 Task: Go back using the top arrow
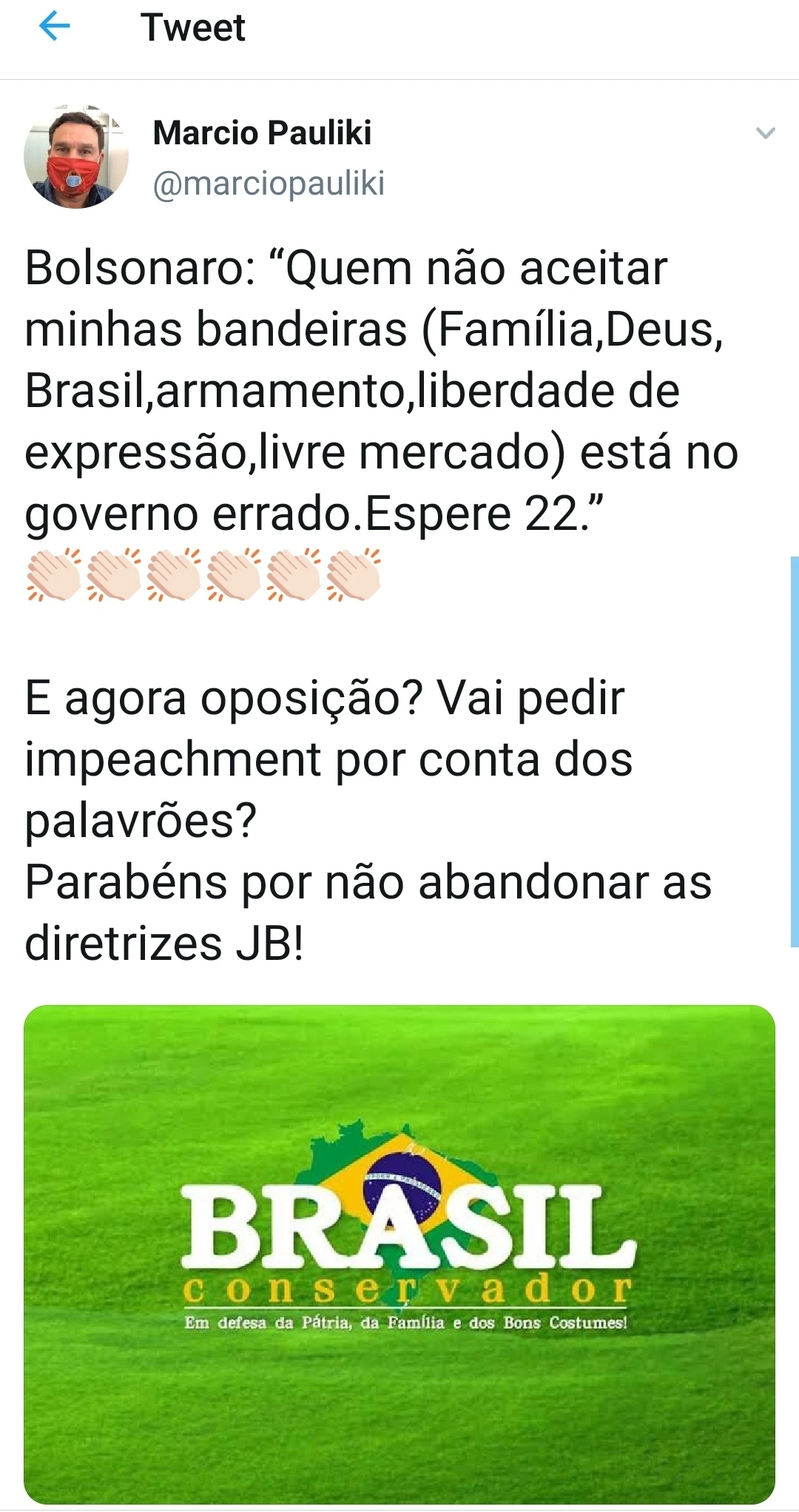click(x=54, y=28)
